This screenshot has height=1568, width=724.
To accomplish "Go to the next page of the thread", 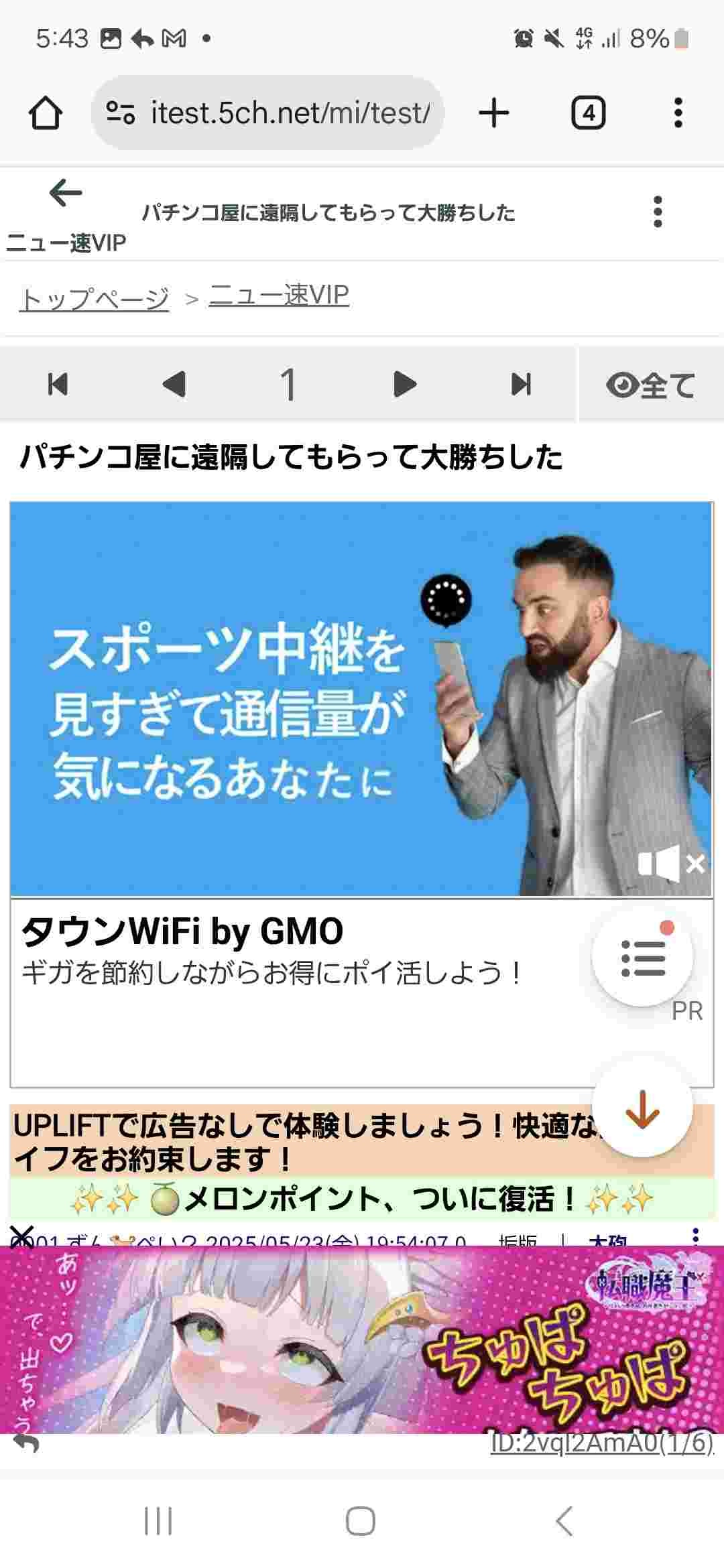I will pos(404,384).
